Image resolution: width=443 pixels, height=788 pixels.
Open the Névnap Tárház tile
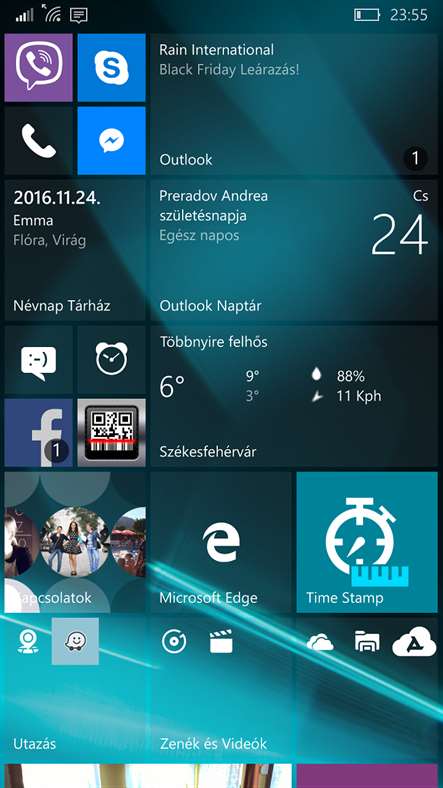click(75, 250)
